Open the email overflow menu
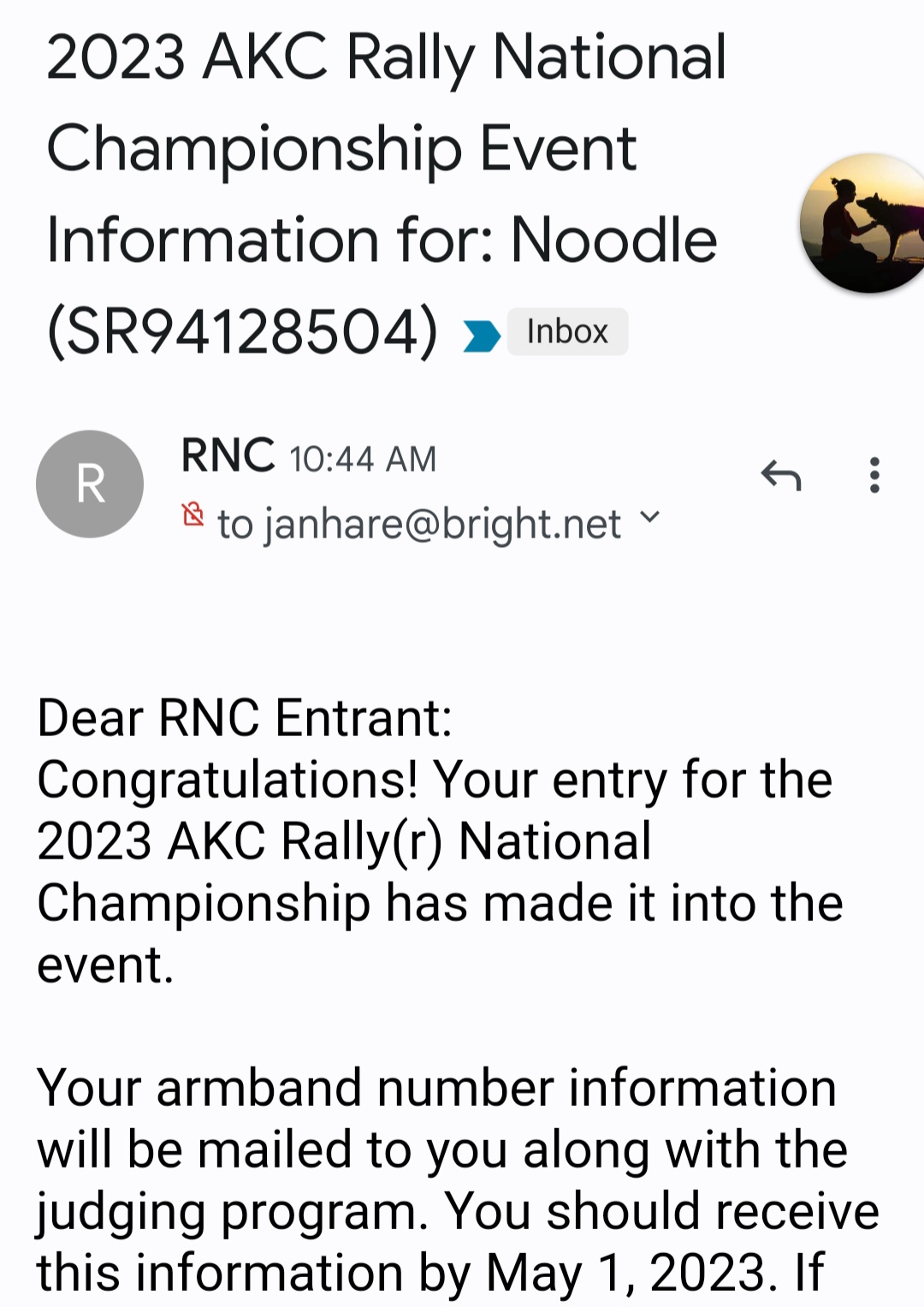The width and height of the screenshot is (924, 1307). coord(874,475)
